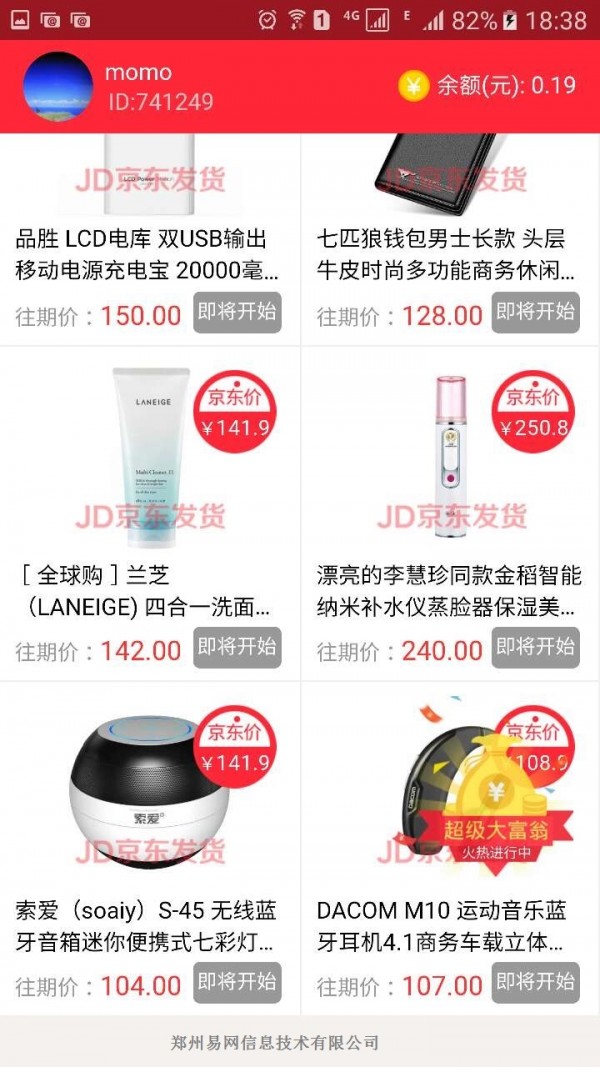Image resolution: width=600 pixels, height=1067 pixels.
Task: Tap 即将开始 for 金稻补水仪
Action: point(536,647)
